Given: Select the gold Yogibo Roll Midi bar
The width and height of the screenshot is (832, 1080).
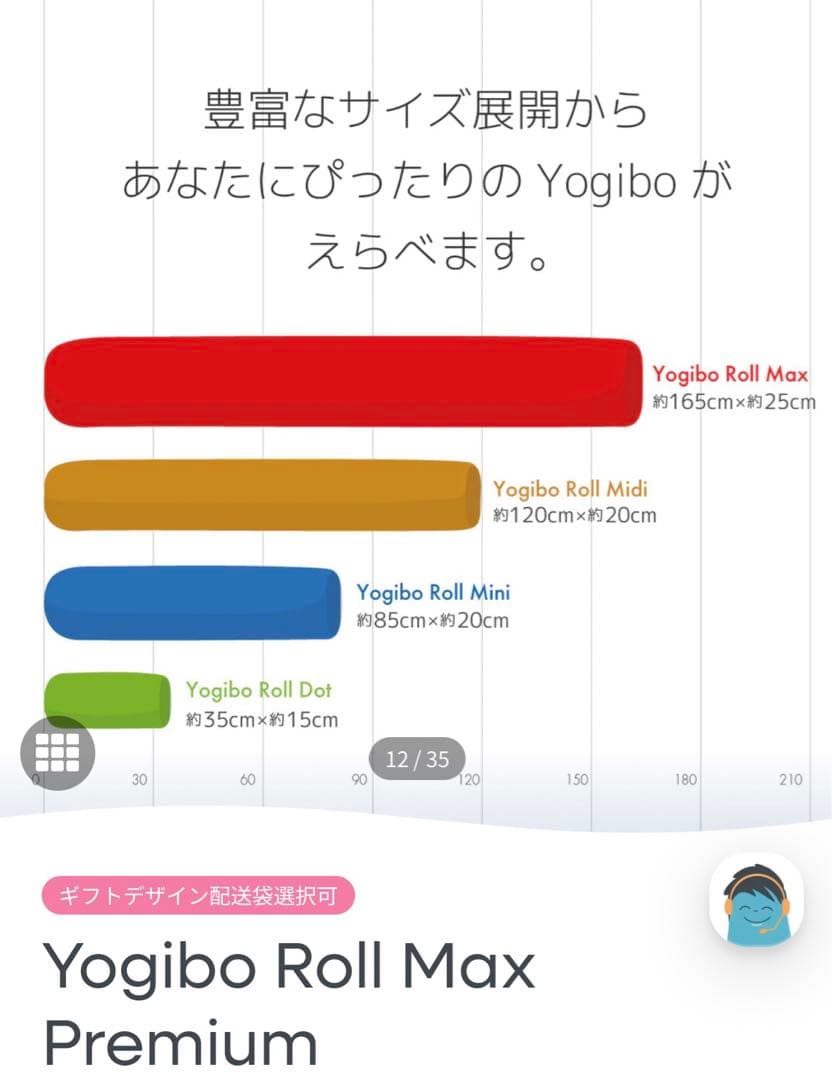Looking at the screenshot, I should click(x=260, y=497).
